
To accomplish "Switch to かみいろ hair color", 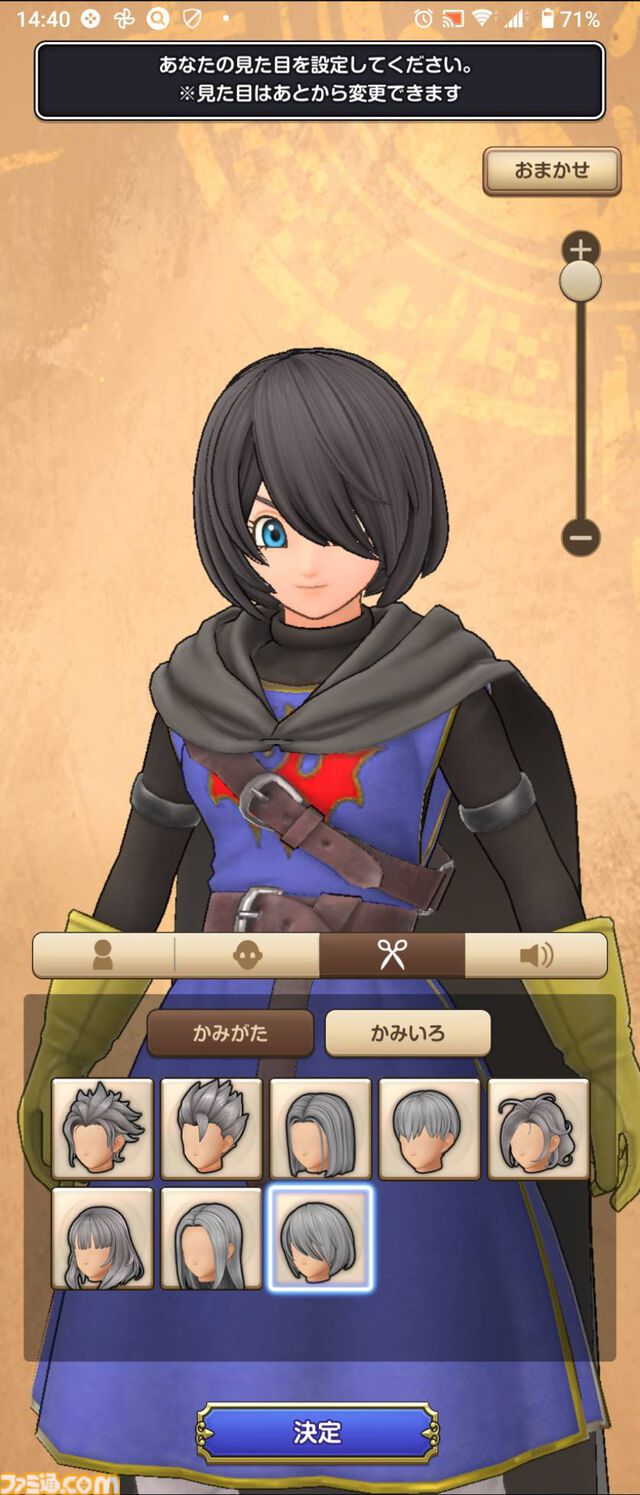I will (x=408, y=1034).
